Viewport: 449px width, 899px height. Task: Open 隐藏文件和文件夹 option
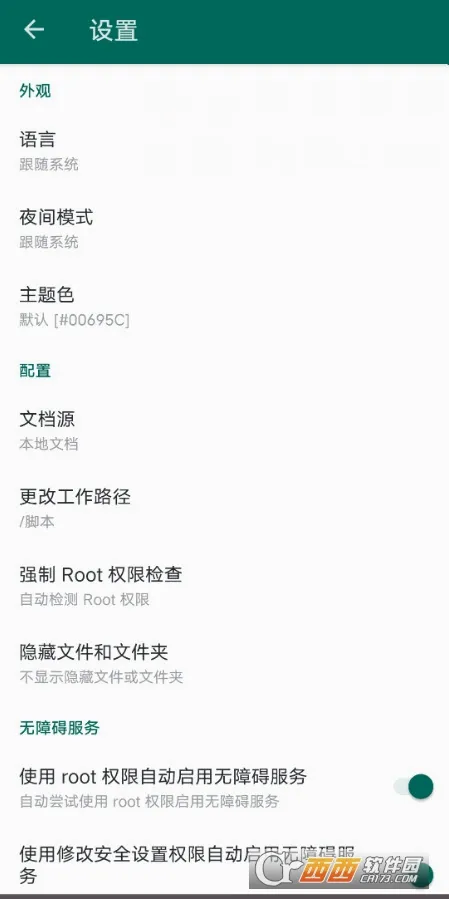point(224,664)
